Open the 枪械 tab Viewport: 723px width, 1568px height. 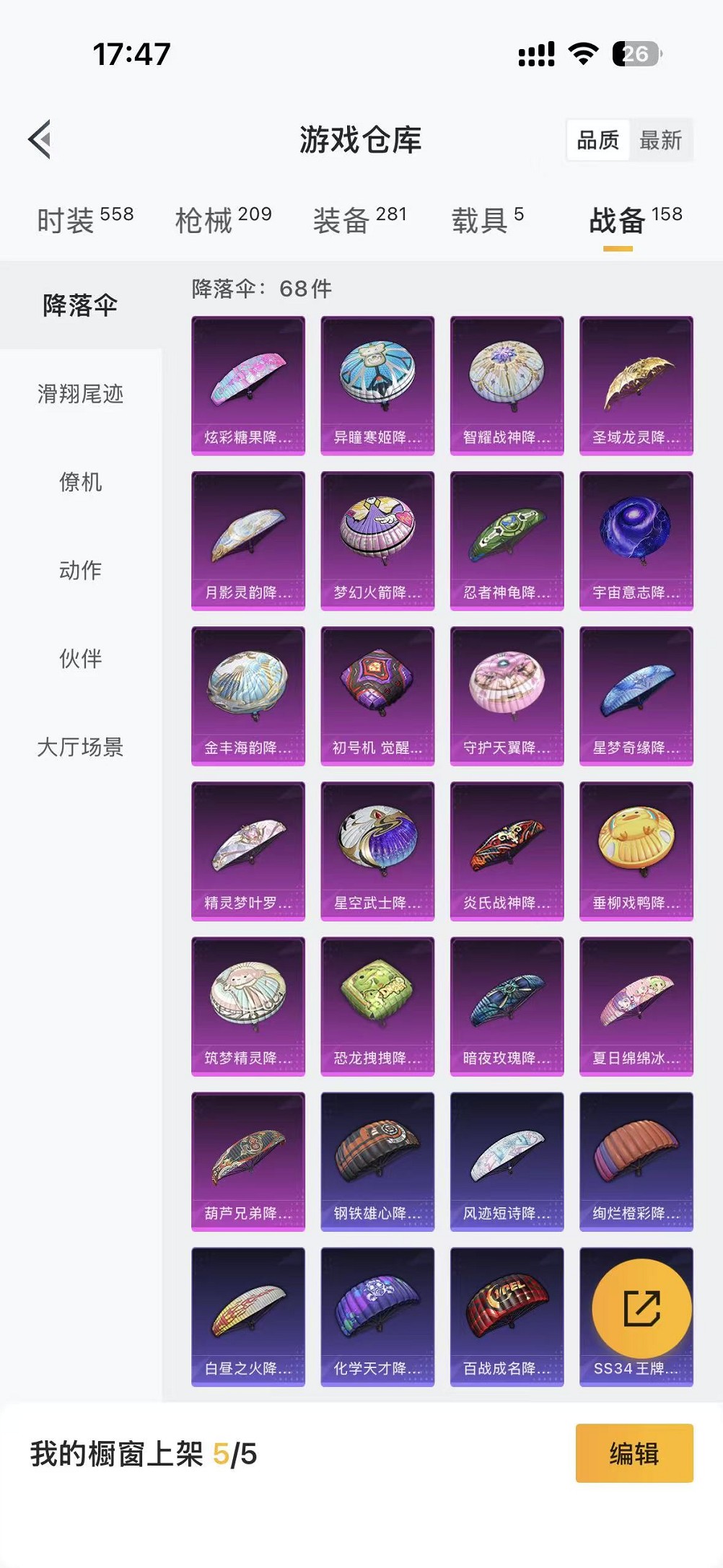[223, 219]
